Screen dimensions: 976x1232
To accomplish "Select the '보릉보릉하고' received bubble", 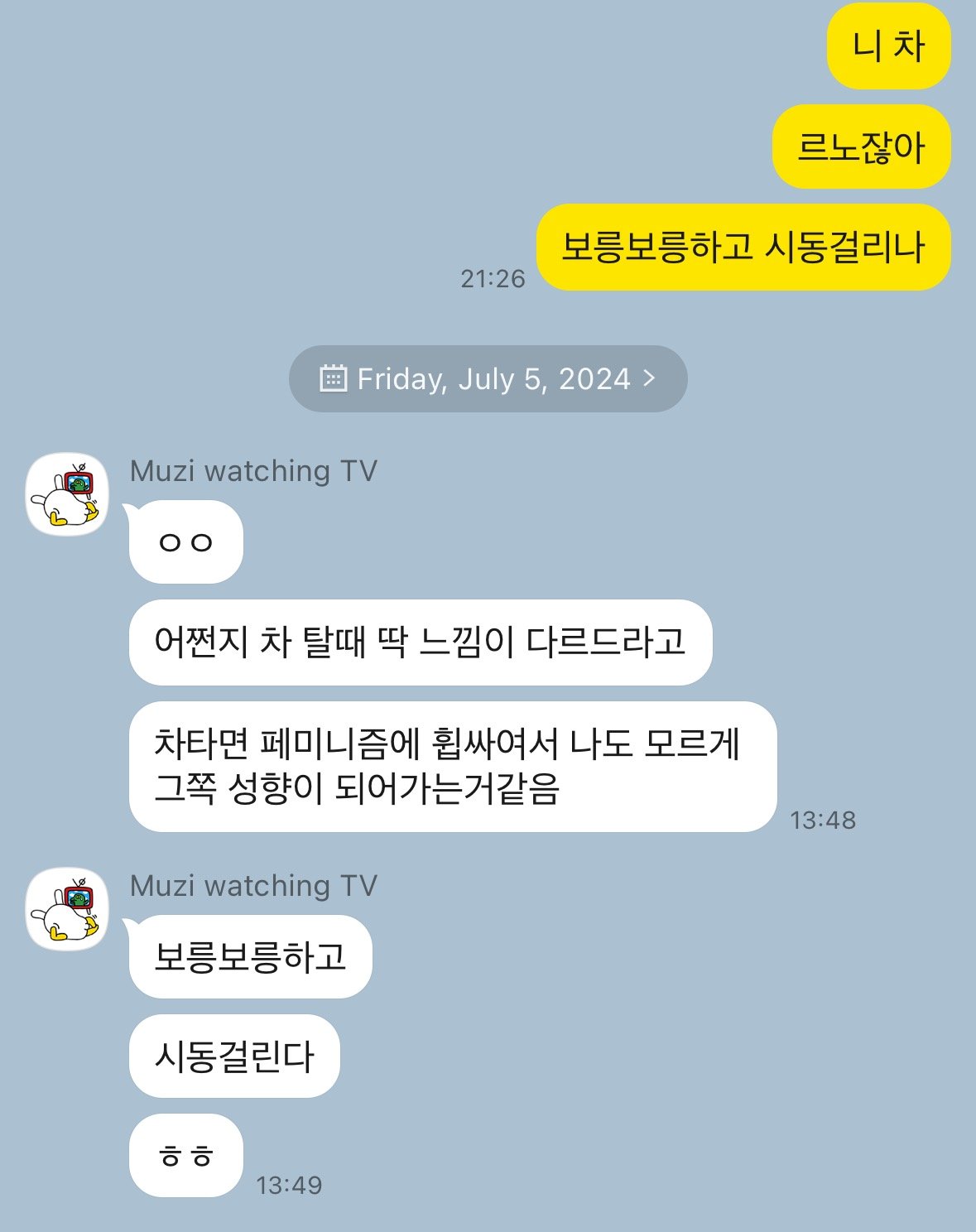I will coord(251,955).
